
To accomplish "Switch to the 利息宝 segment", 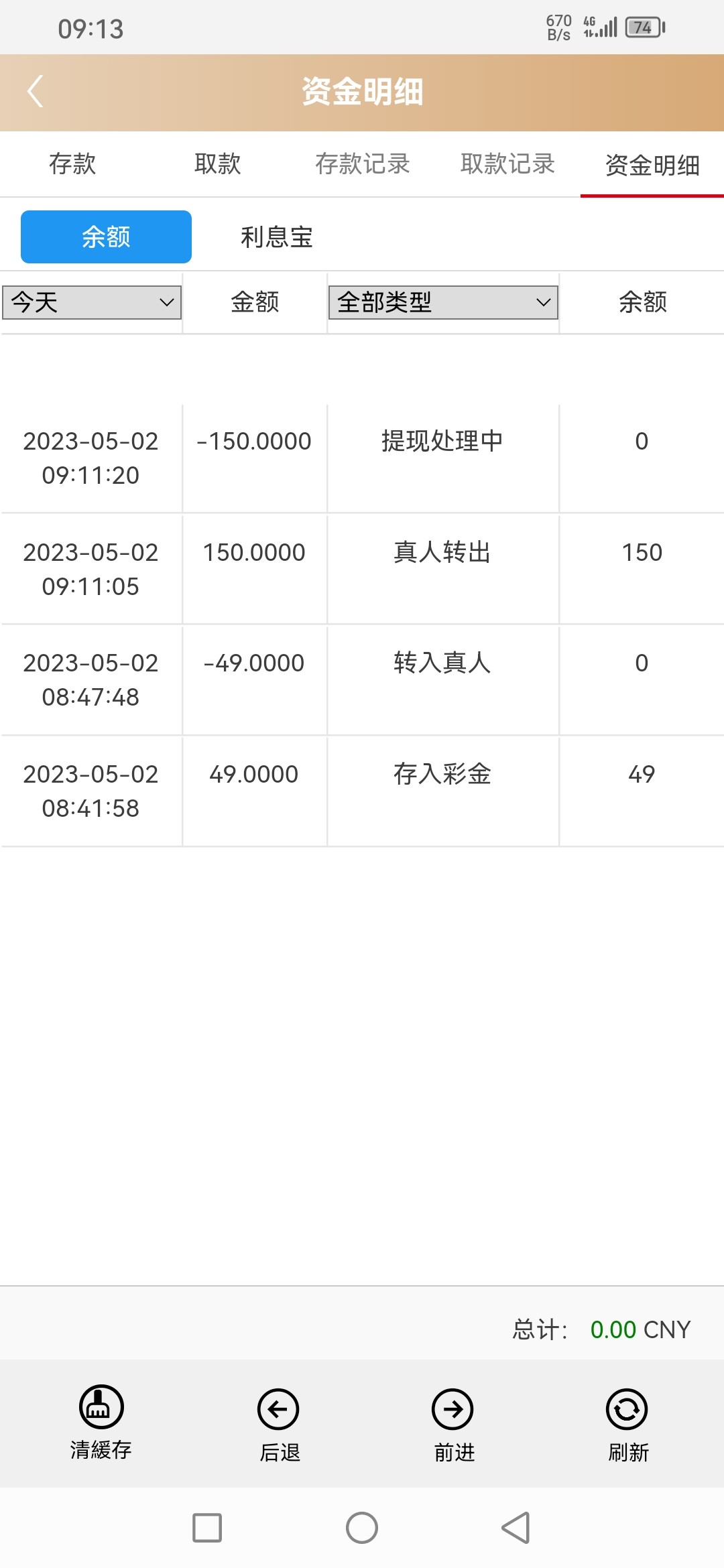I will pos(276,237).
